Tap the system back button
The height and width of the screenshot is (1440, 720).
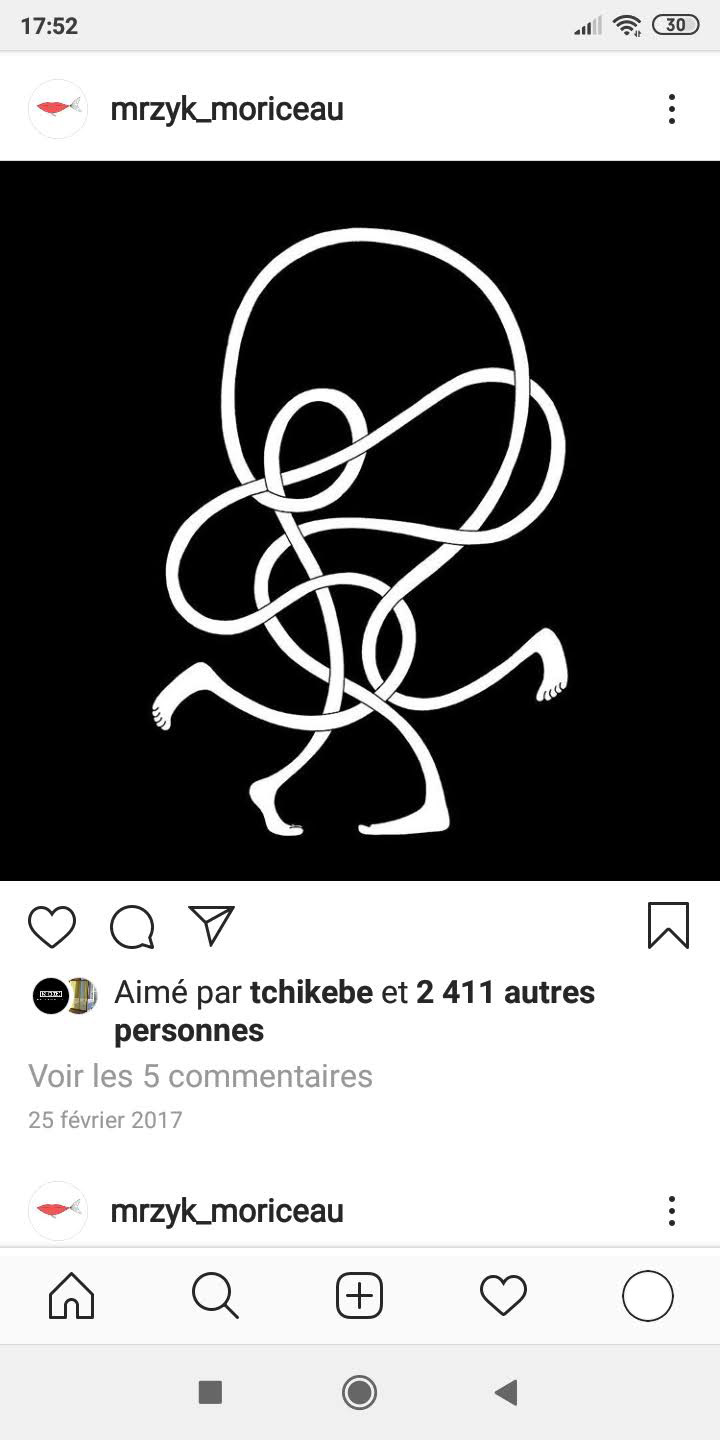(x=506, y=1392)
